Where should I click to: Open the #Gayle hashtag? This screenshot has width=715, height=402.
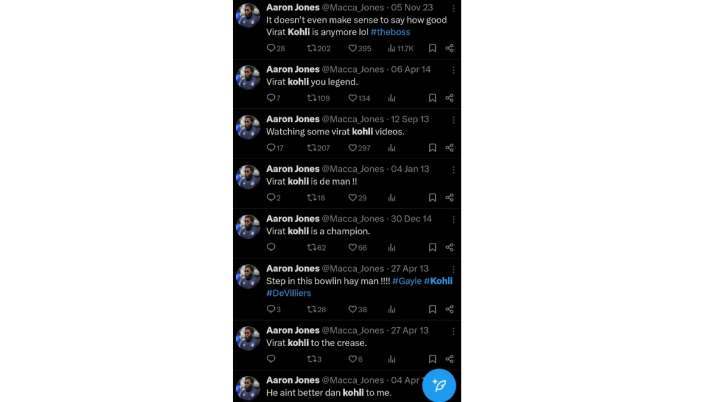click(x=407, y=281)
